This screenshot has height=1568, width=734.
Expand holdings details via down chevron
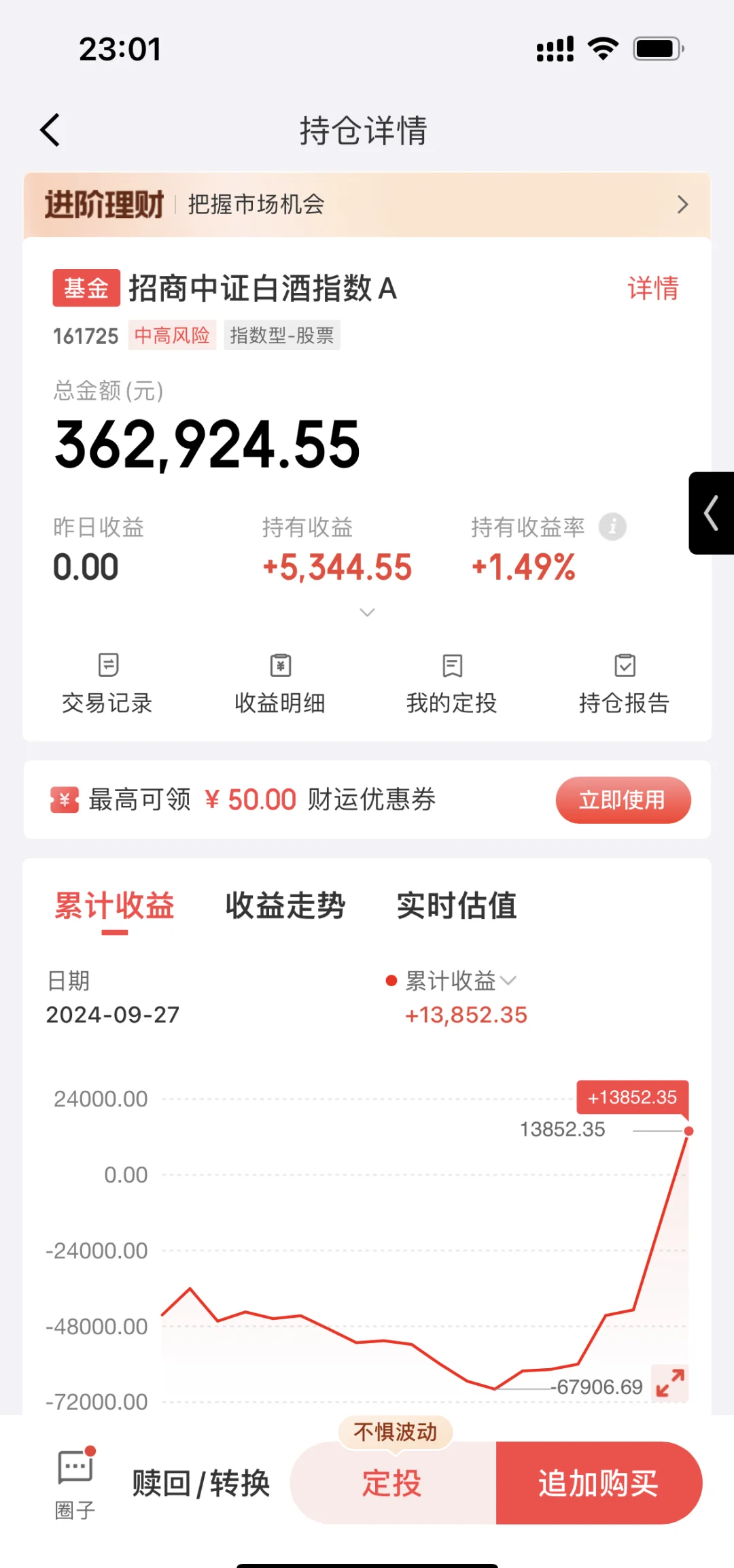click(367, 612)
